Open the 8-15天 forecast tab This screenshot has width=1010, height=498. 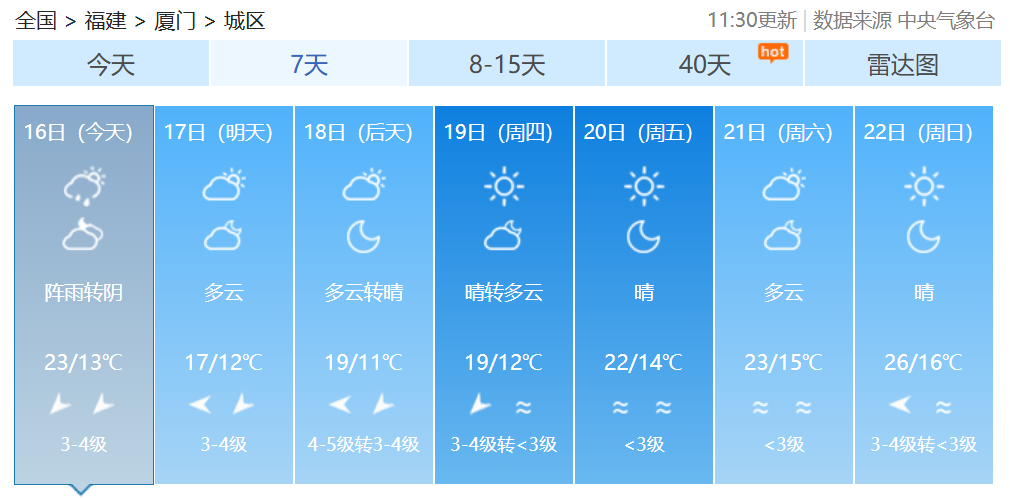[x=506, y=64]
